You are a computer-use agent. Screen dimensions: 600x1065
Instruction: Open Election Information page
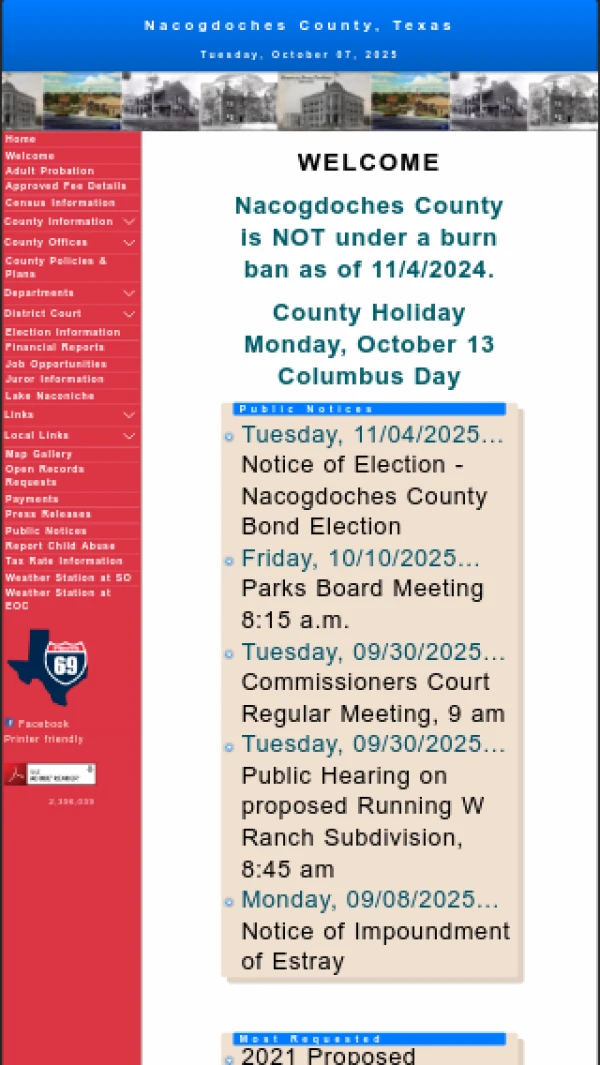point(62,332)
